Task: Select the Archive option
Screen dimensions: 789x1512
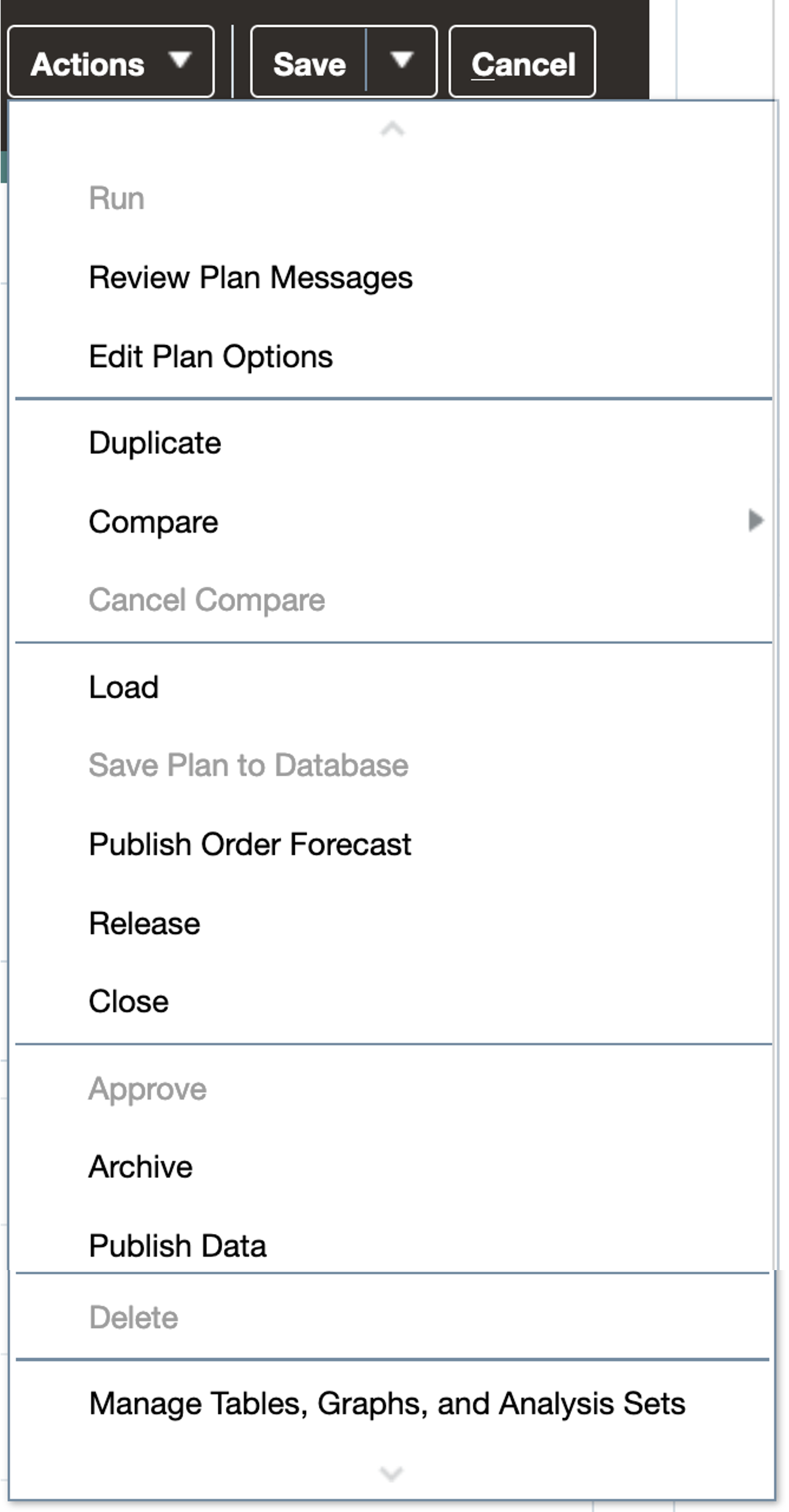Action: [140, 1166]
